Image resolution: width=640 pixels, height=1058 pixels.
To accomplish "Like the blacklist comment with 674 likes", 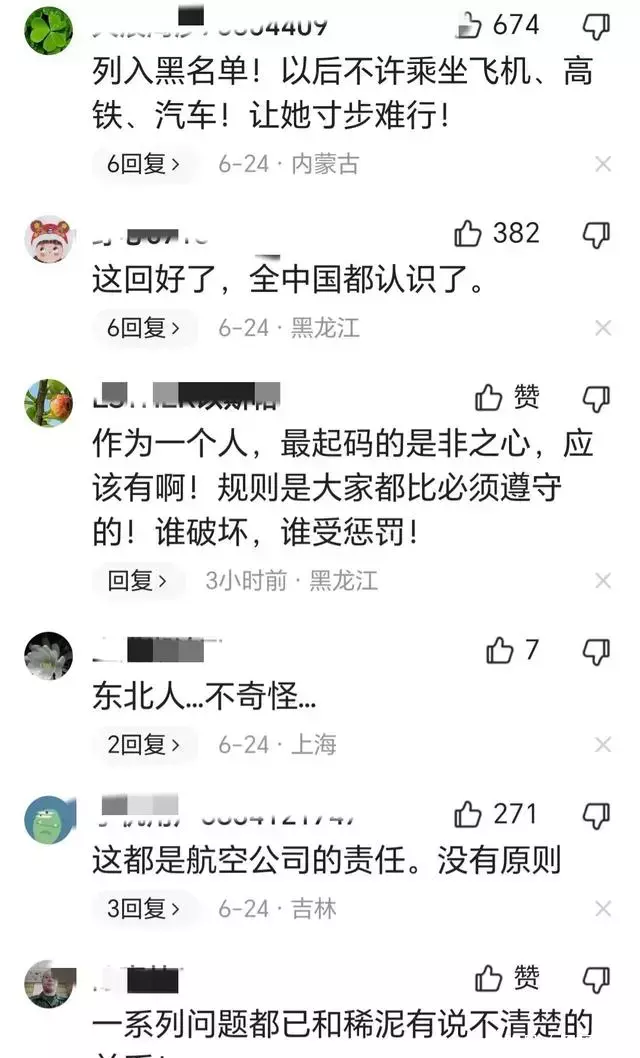I will coord(468,24).
